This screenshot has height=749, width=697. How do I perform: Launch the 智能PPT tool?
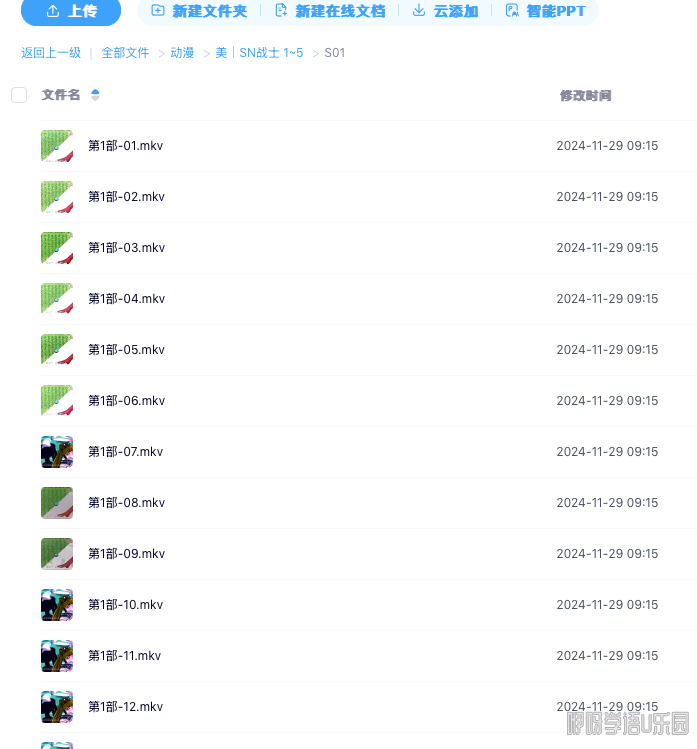point(546,11)
